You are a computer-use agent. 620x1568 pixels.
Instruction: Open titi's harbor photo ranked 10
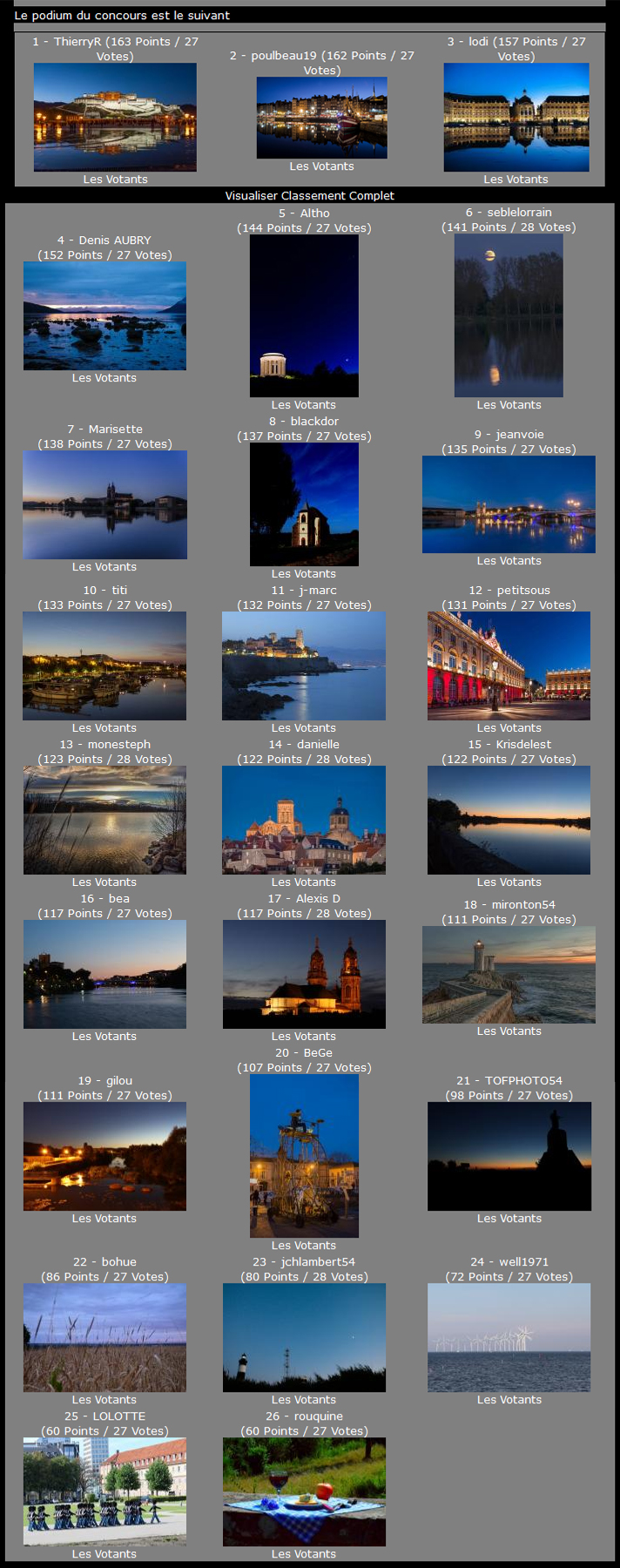104,666
